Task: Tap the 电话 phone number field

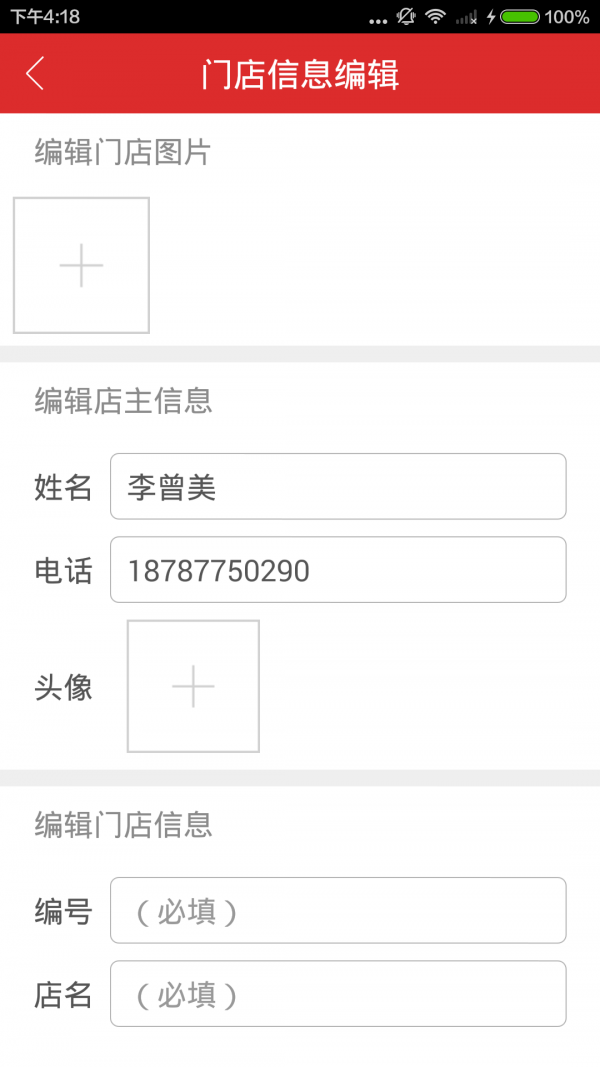Action: (x=338, y=570)
